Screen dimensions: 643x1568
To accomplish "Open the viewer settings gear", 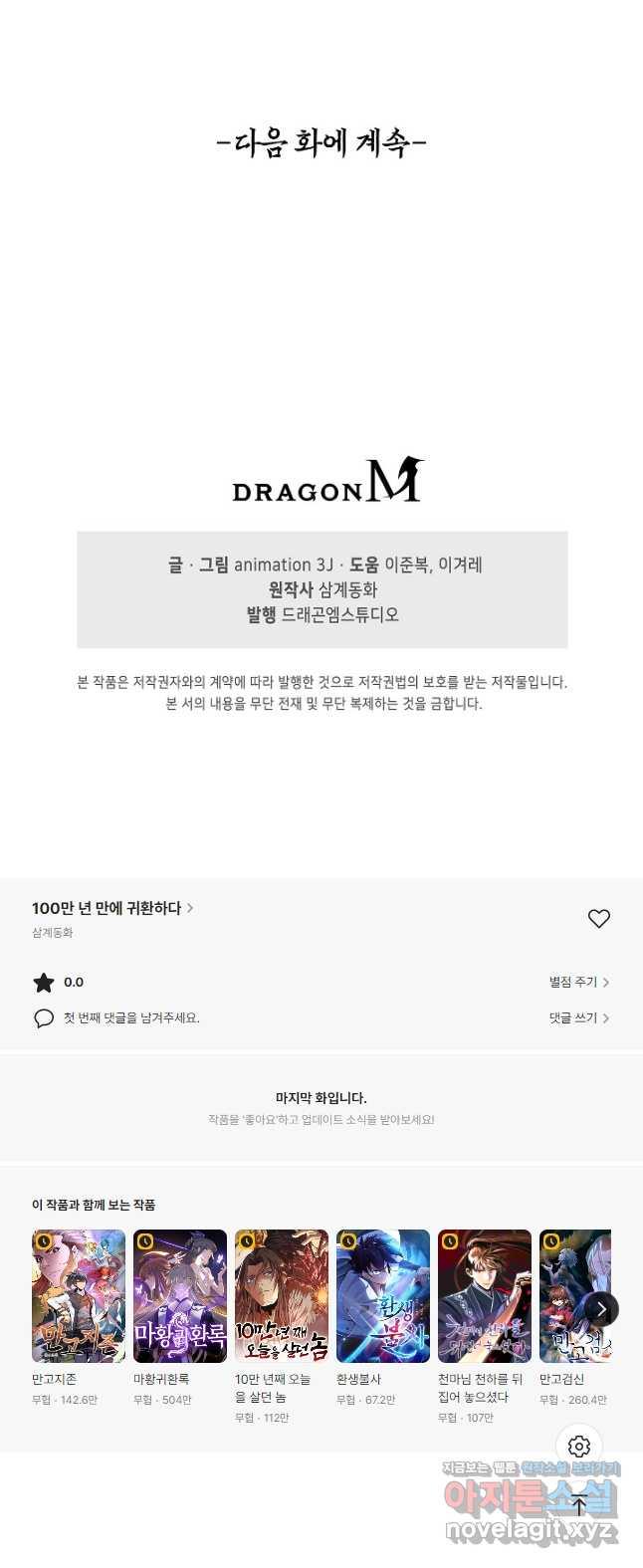I will (579, 1447).
